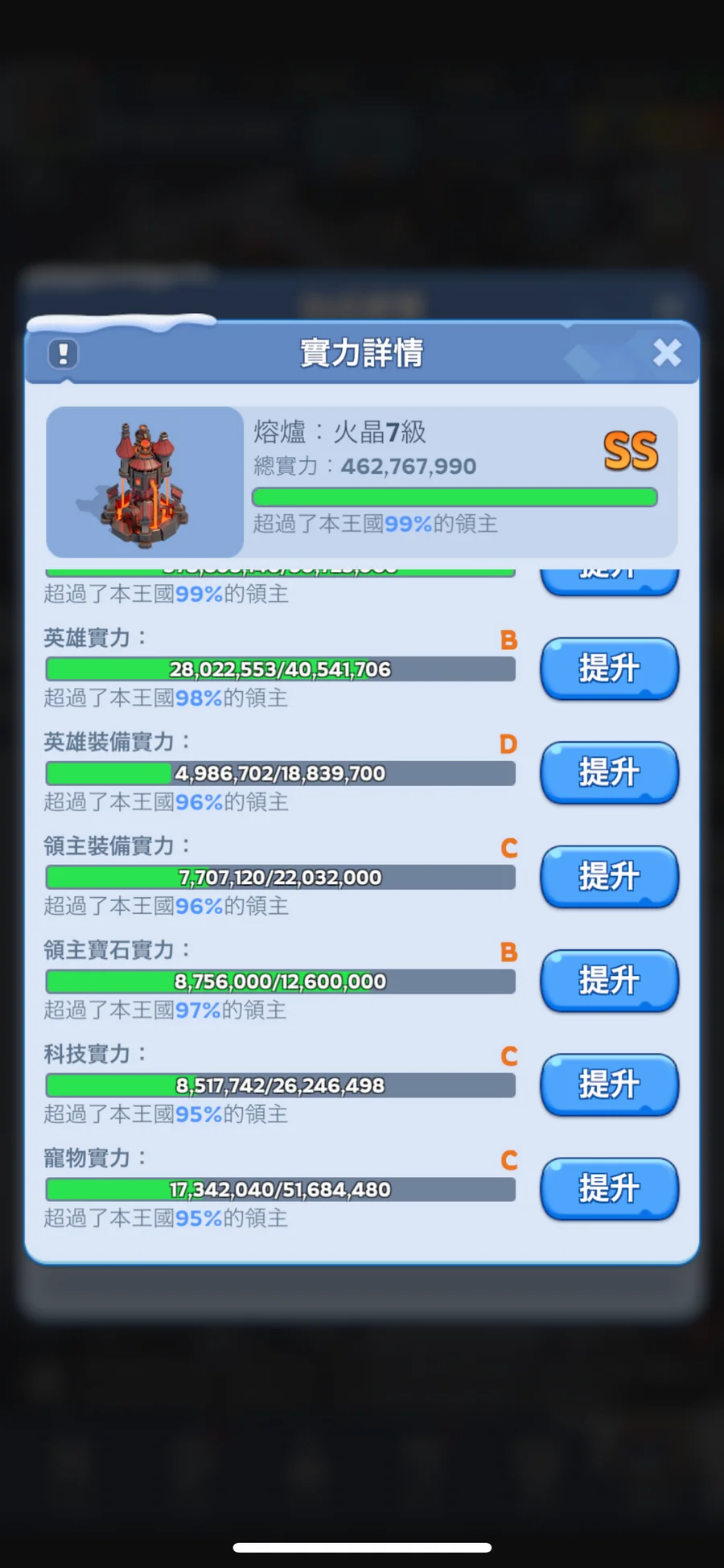Open the exclamation info icon
This screenshot has height=1568, width=724.
point(63,354)
